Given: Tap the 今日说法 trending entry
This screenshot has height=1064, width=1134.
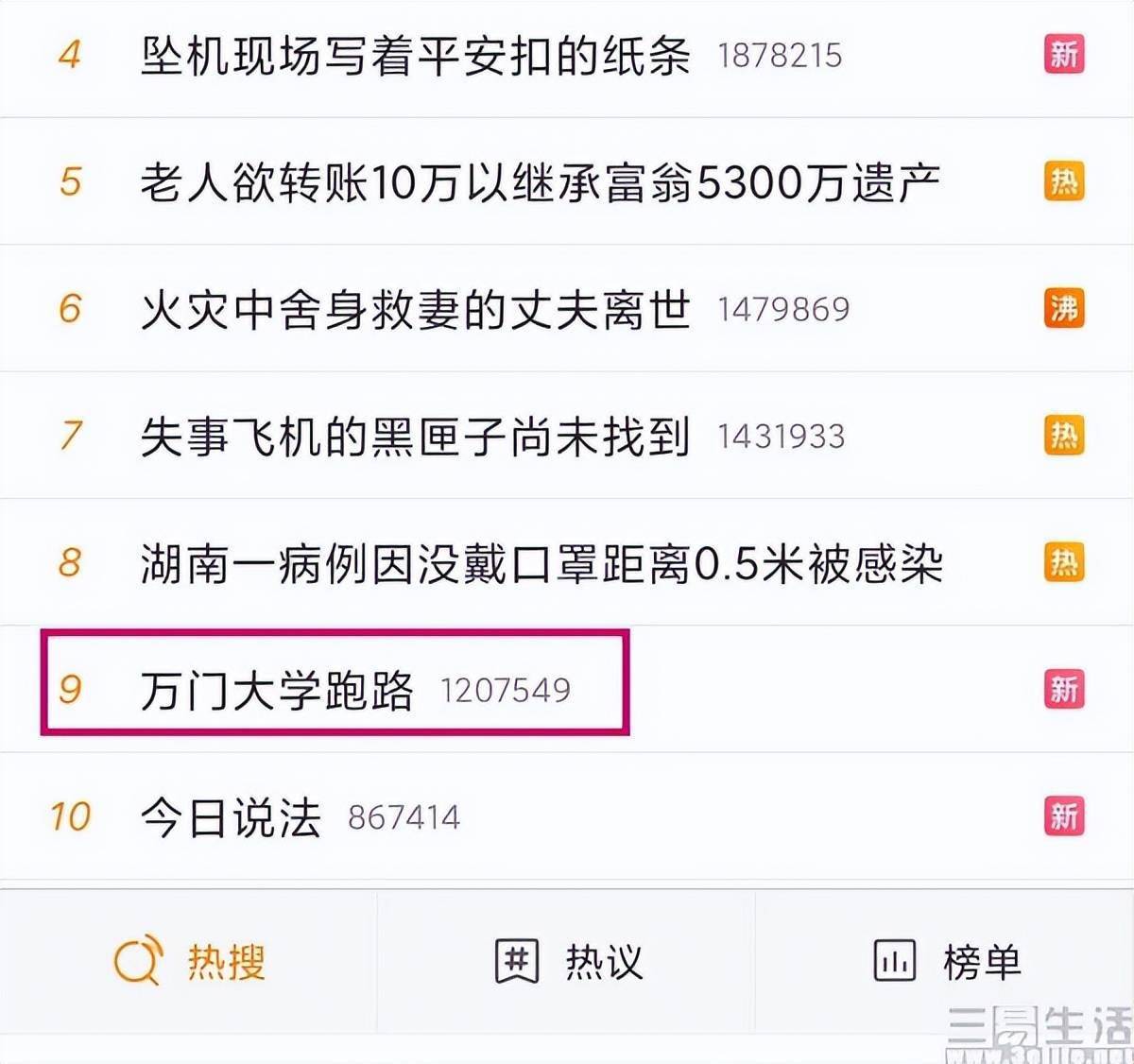Looking at the screenshot, I should click(x=232, y=817).
